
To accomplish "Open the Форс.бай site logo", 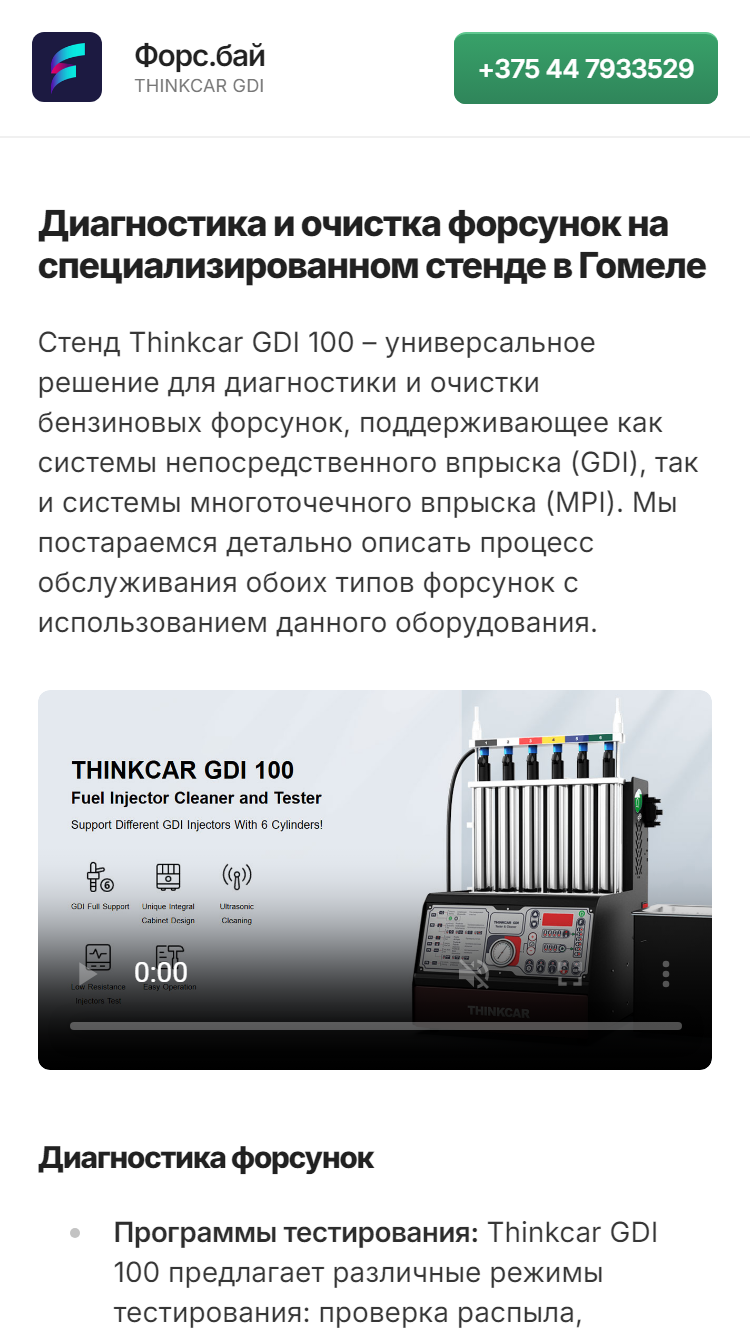I will point(67,67).
